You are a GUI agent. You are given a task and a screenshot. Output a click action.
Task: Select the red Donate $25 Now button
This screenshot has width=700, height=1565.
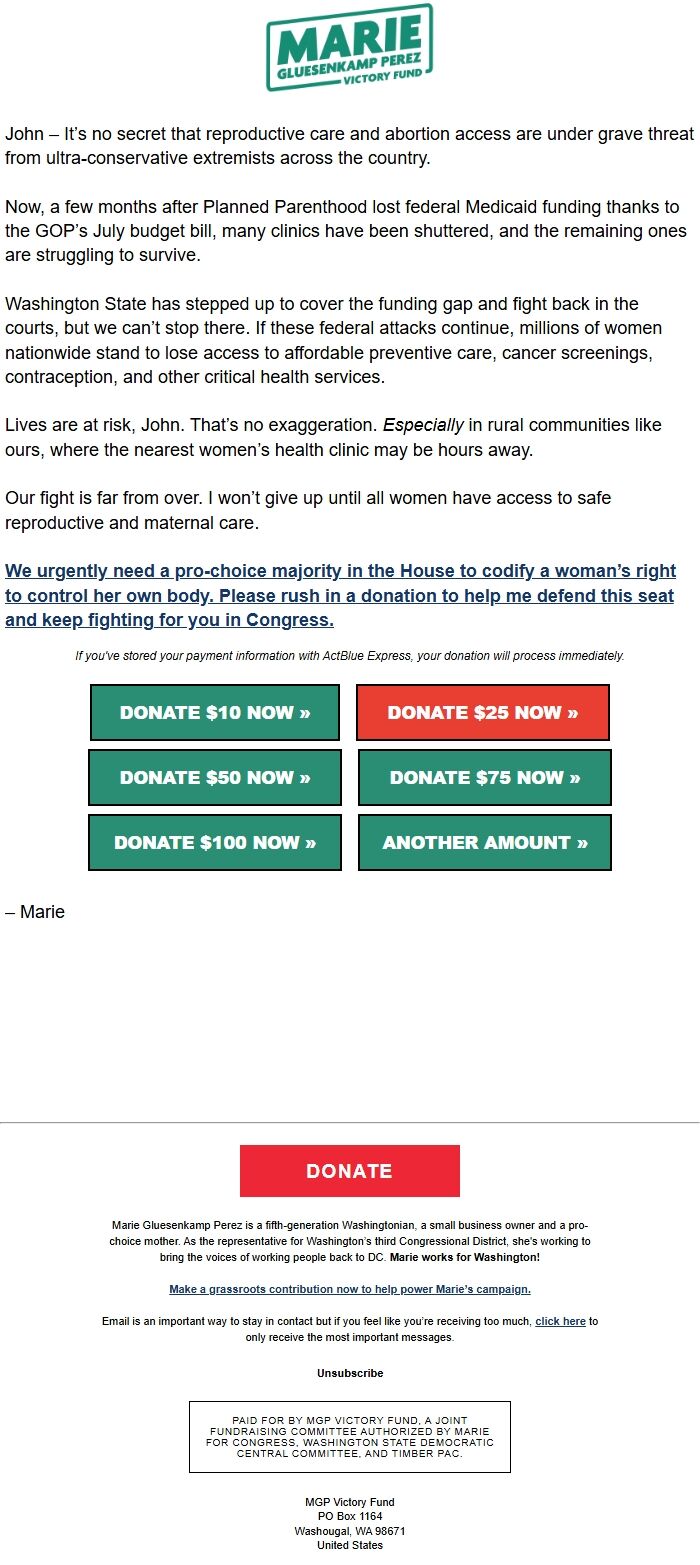click(x=483, y=713)
